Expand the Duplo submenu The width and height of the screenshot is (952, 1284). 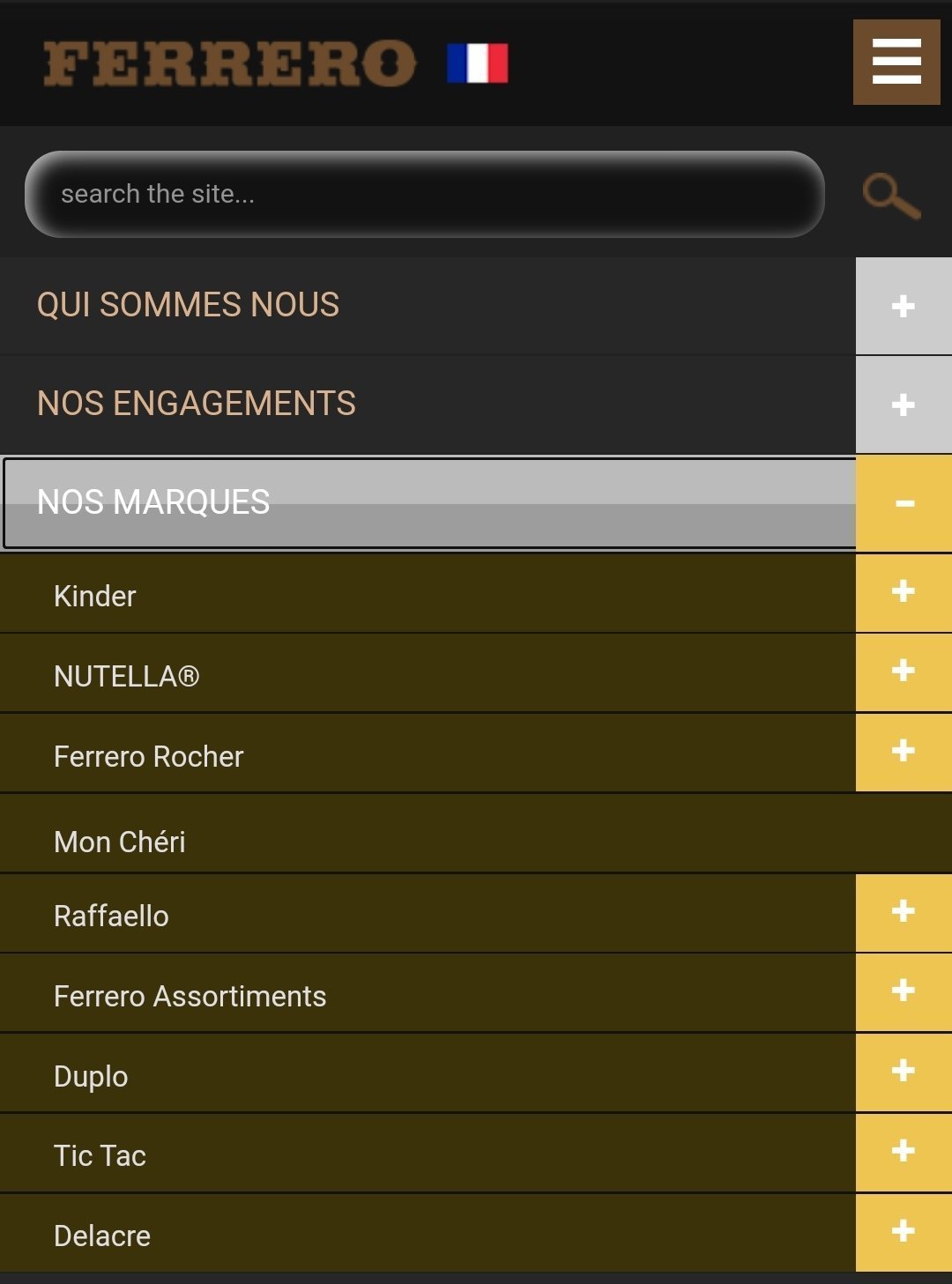(903, 1072)
